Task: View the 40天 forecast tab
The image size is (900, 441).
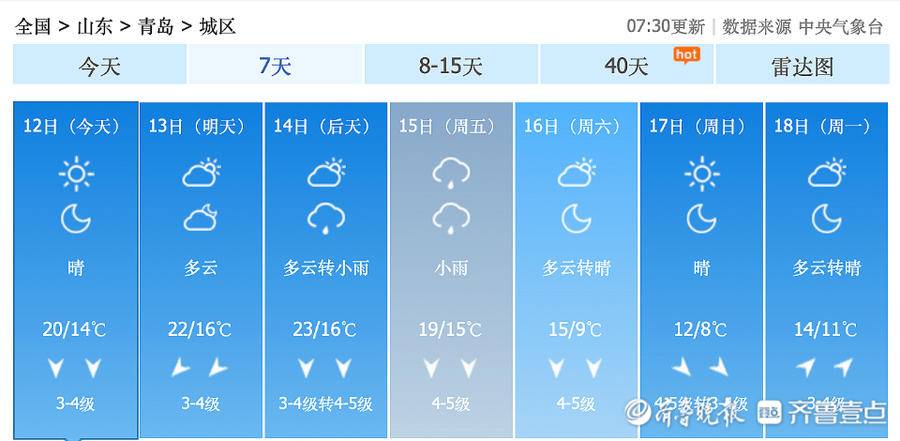Action: tap(627, 66)
